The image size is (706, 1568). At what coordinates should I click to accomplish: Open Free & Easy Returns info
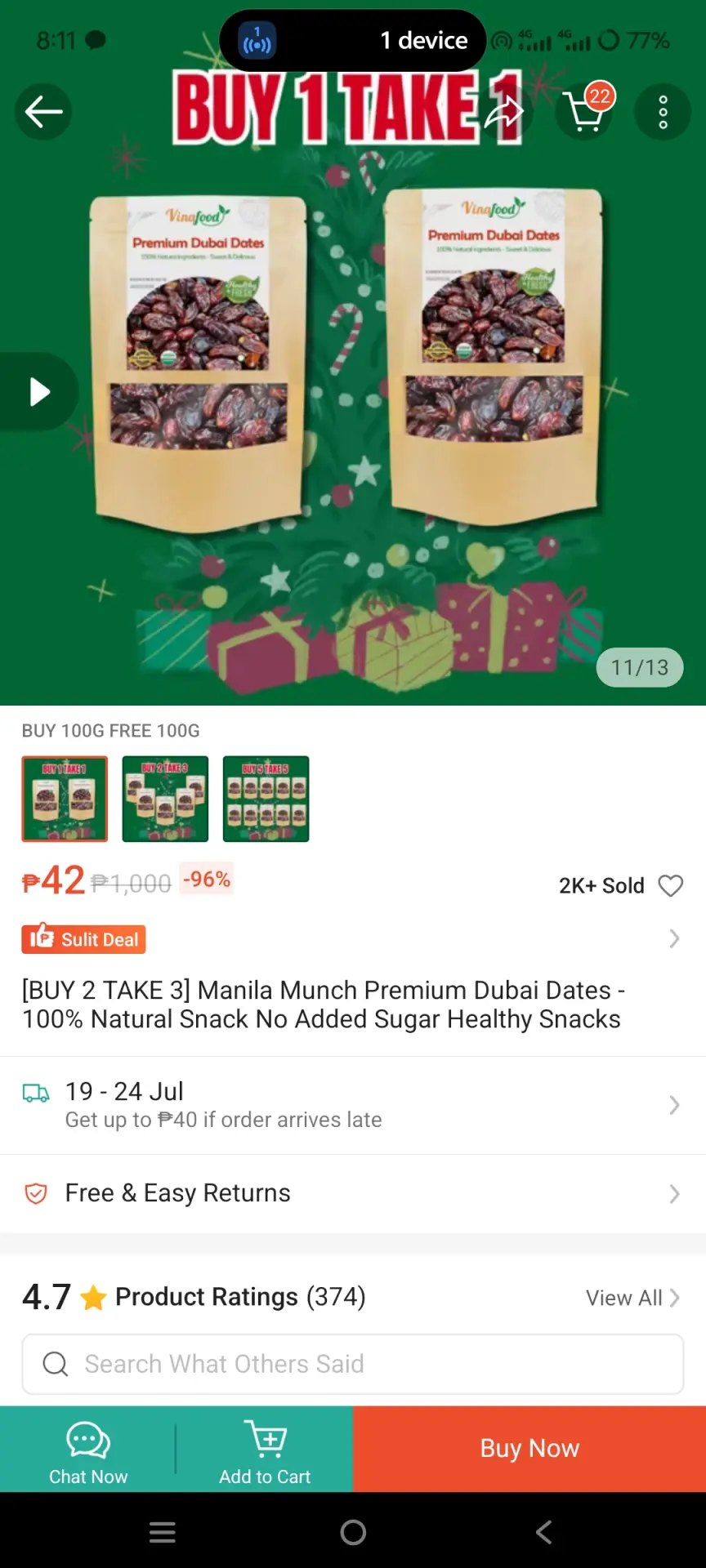(353, 1193)
